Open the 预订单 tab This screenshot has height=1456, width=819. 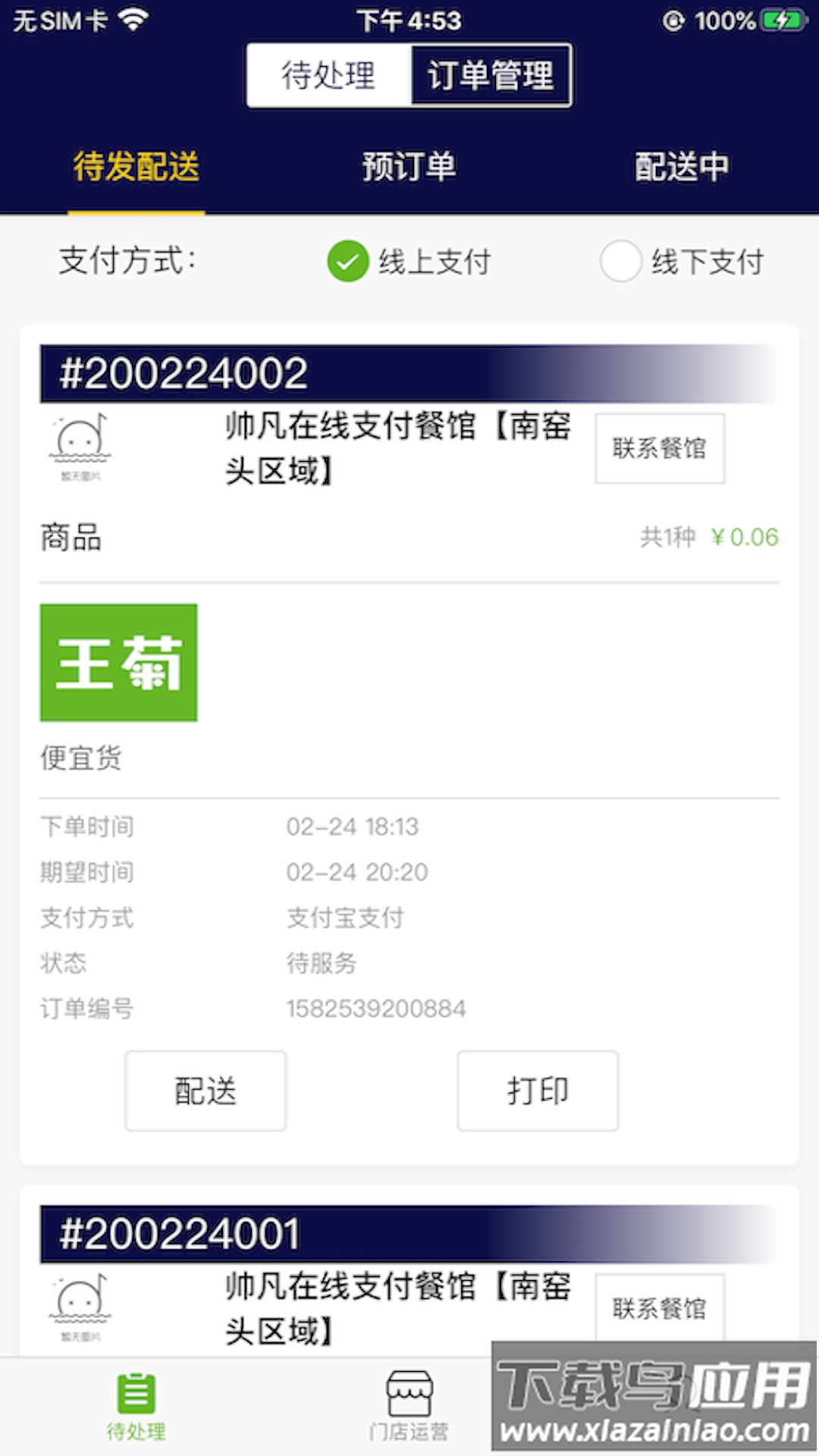[x=409, y=167]
